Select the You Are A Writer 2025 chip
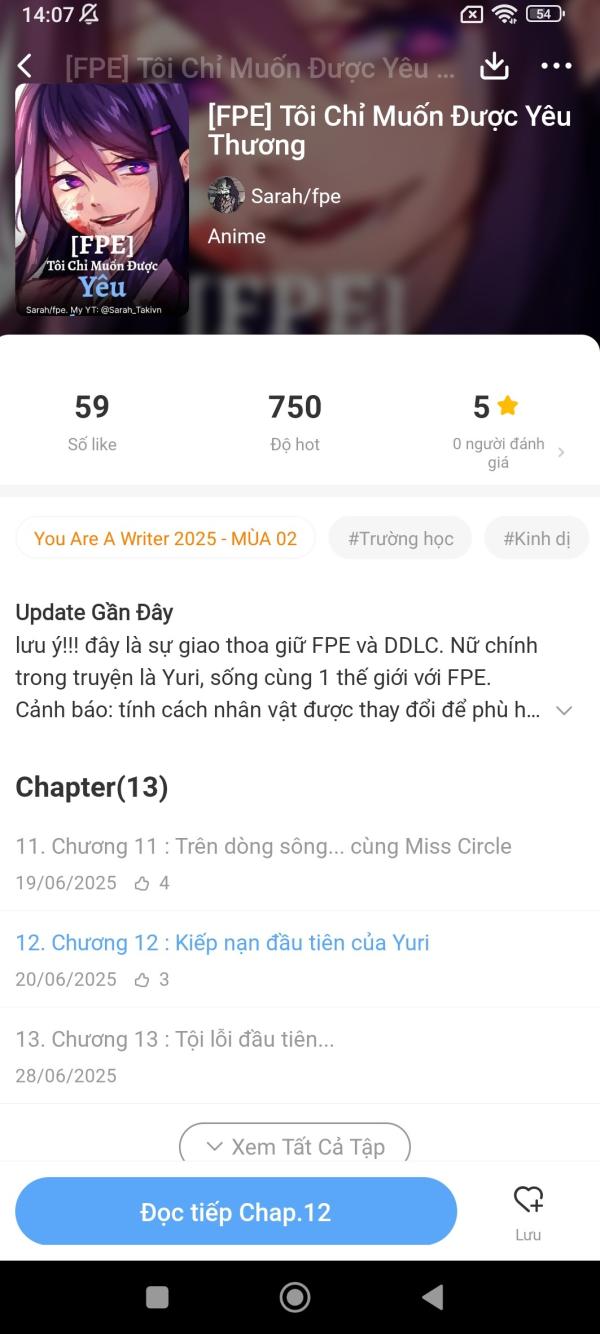 (x=166, y=538)
